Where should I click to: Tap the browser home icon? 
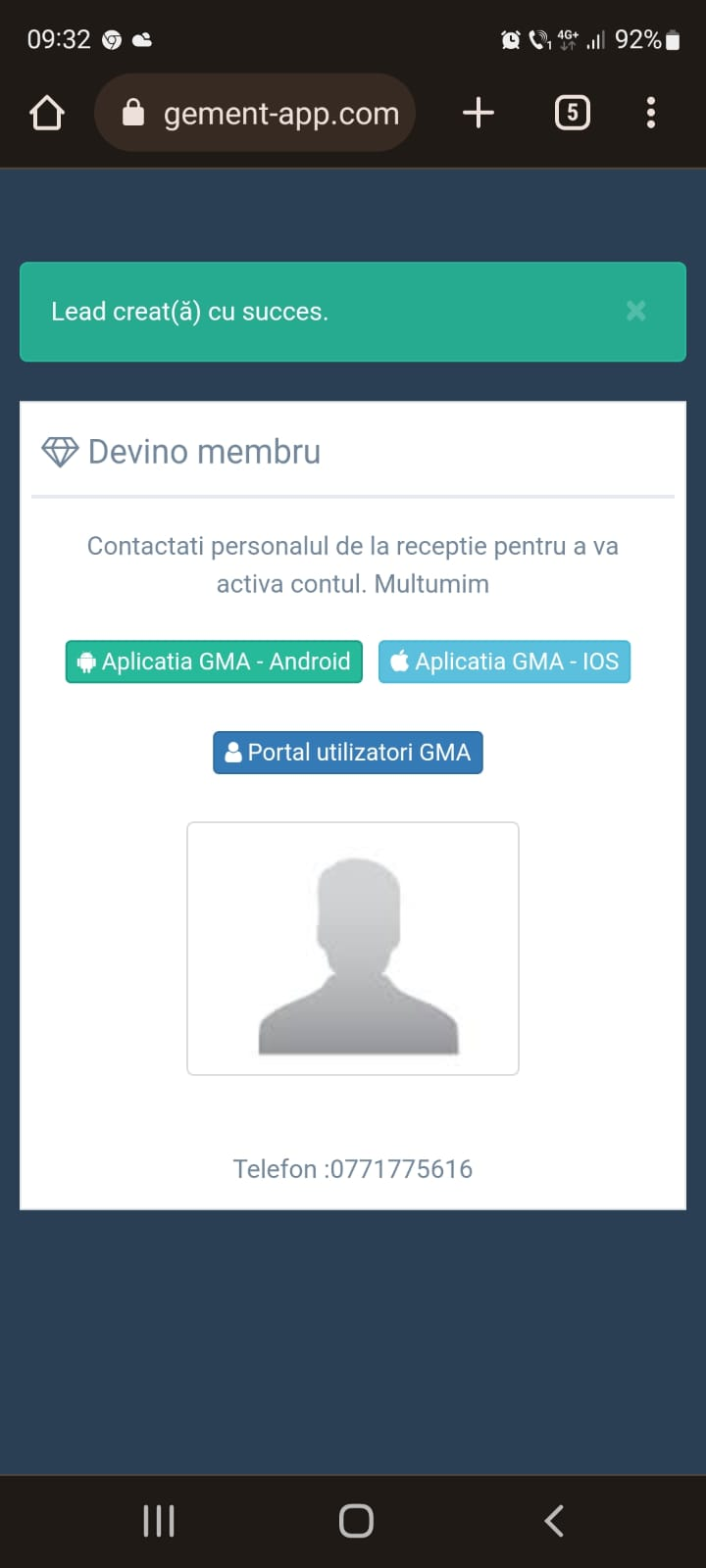(47, 113)
